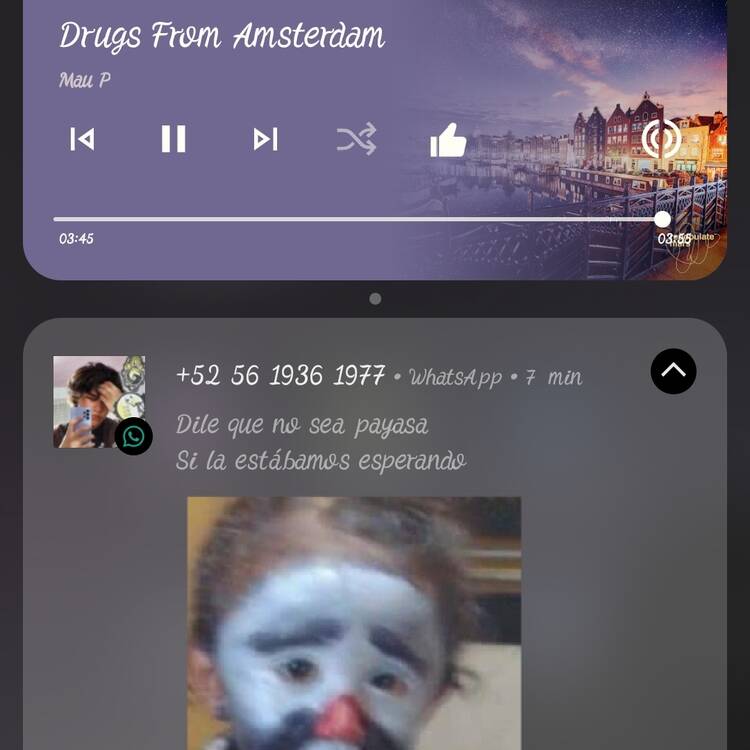Skip to the previous track
The height and width of the screenshot is (750, 750).
(82, 139)
